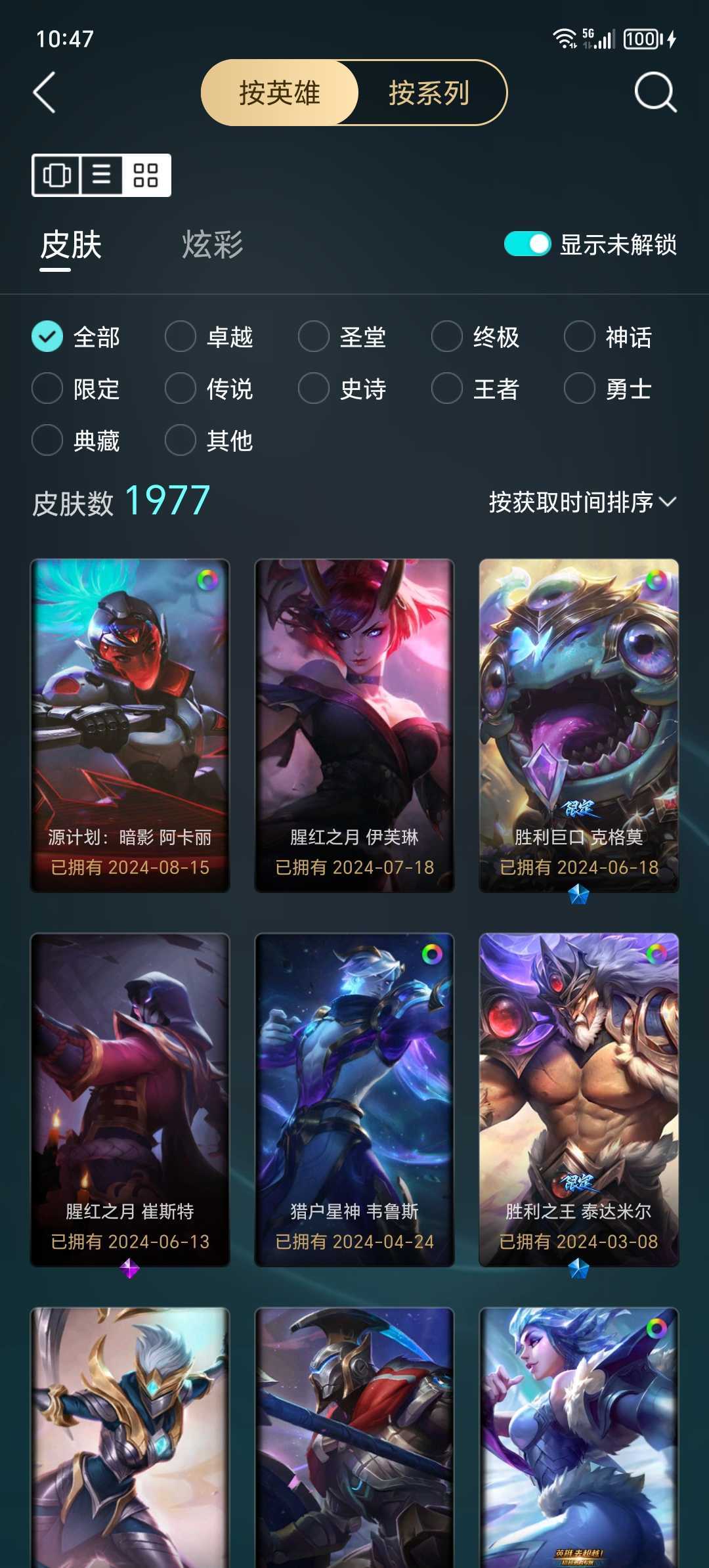The image size is (709, 1568).
Task: Switch to the grid view layout
Action: point(146,175)
